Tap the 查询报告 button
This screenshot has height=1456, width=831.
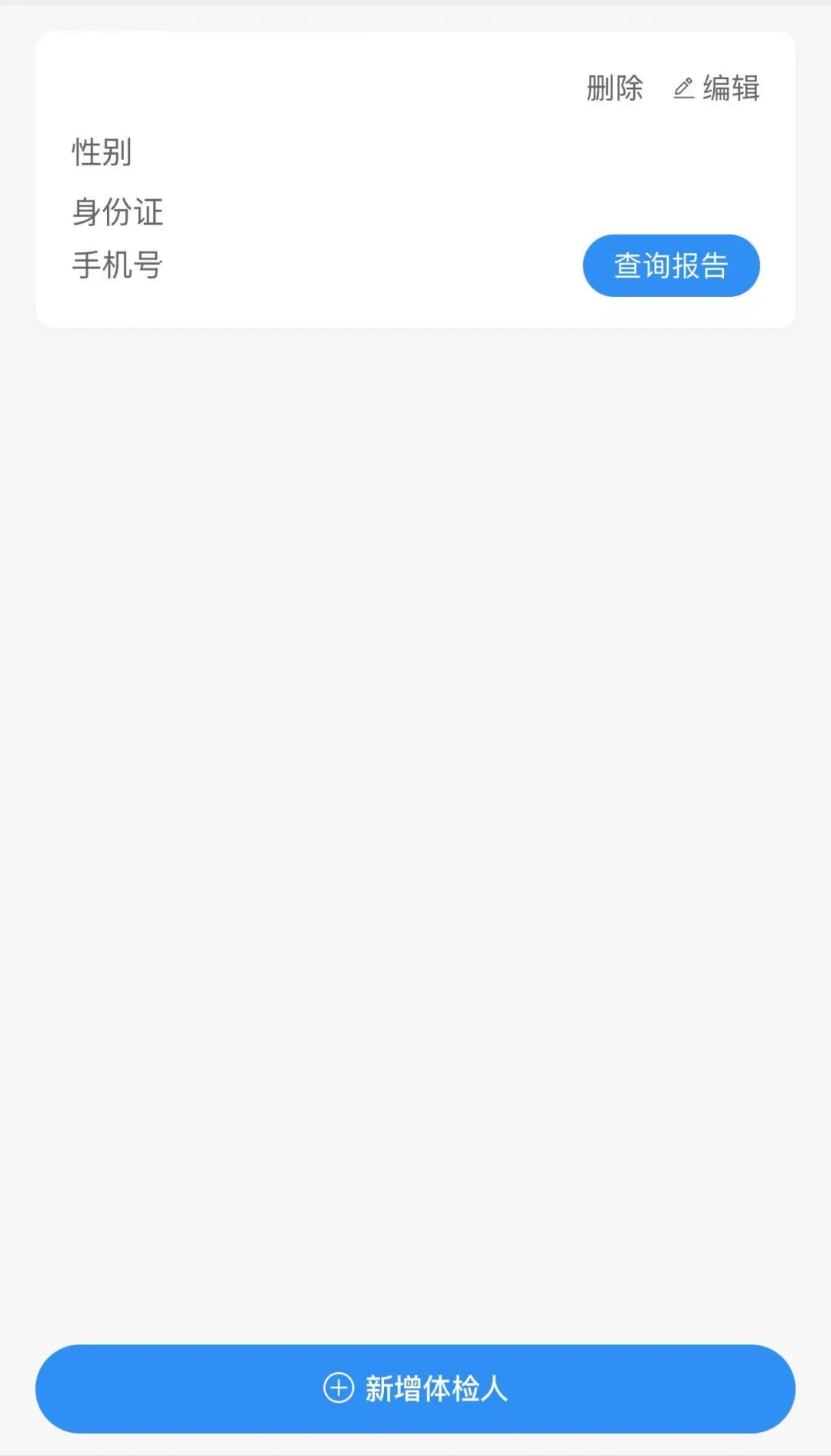(671, 265)
